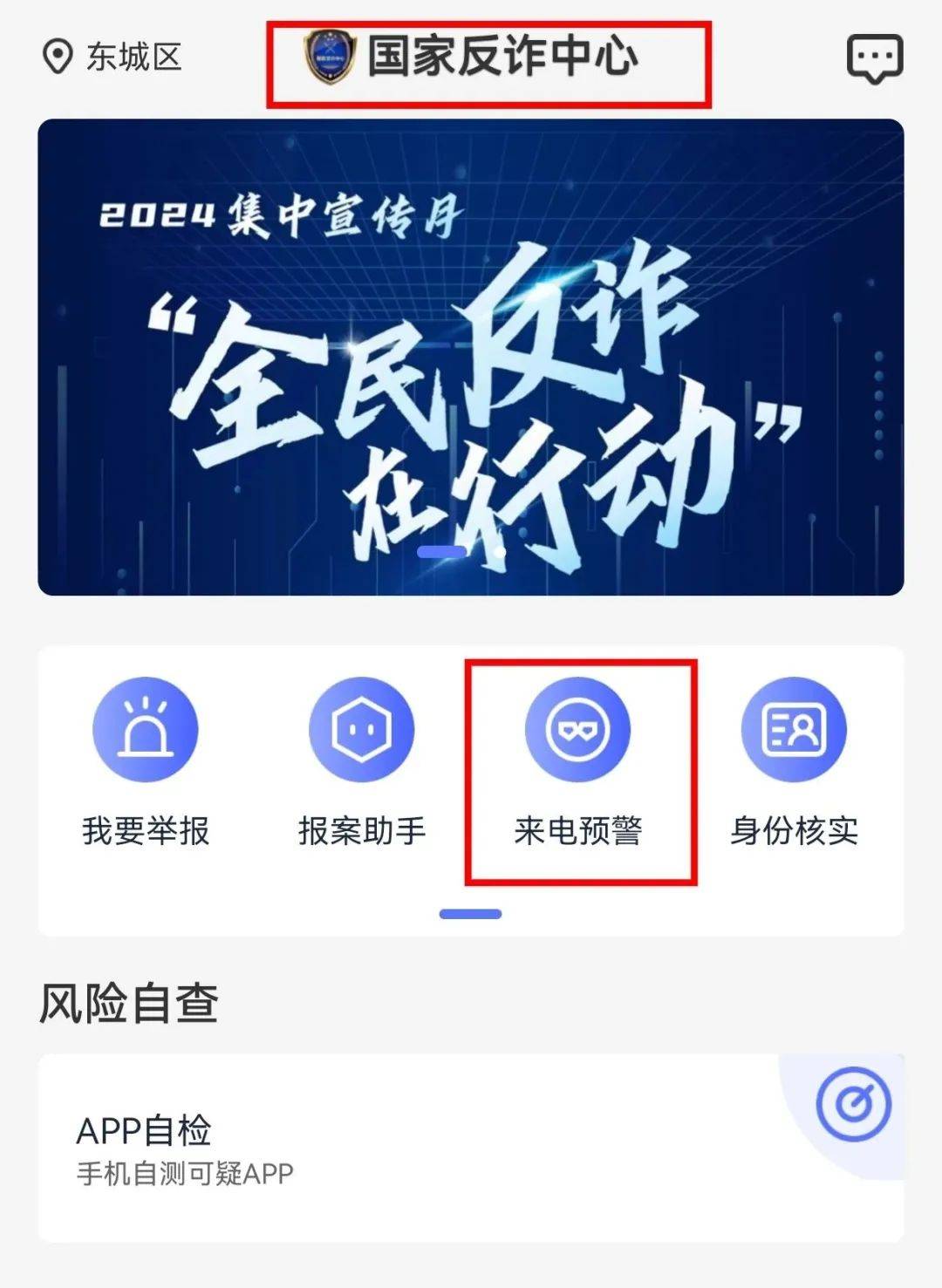Select the 报案助手 case assistant icon
942x1288 pixels.
[363, 733]
